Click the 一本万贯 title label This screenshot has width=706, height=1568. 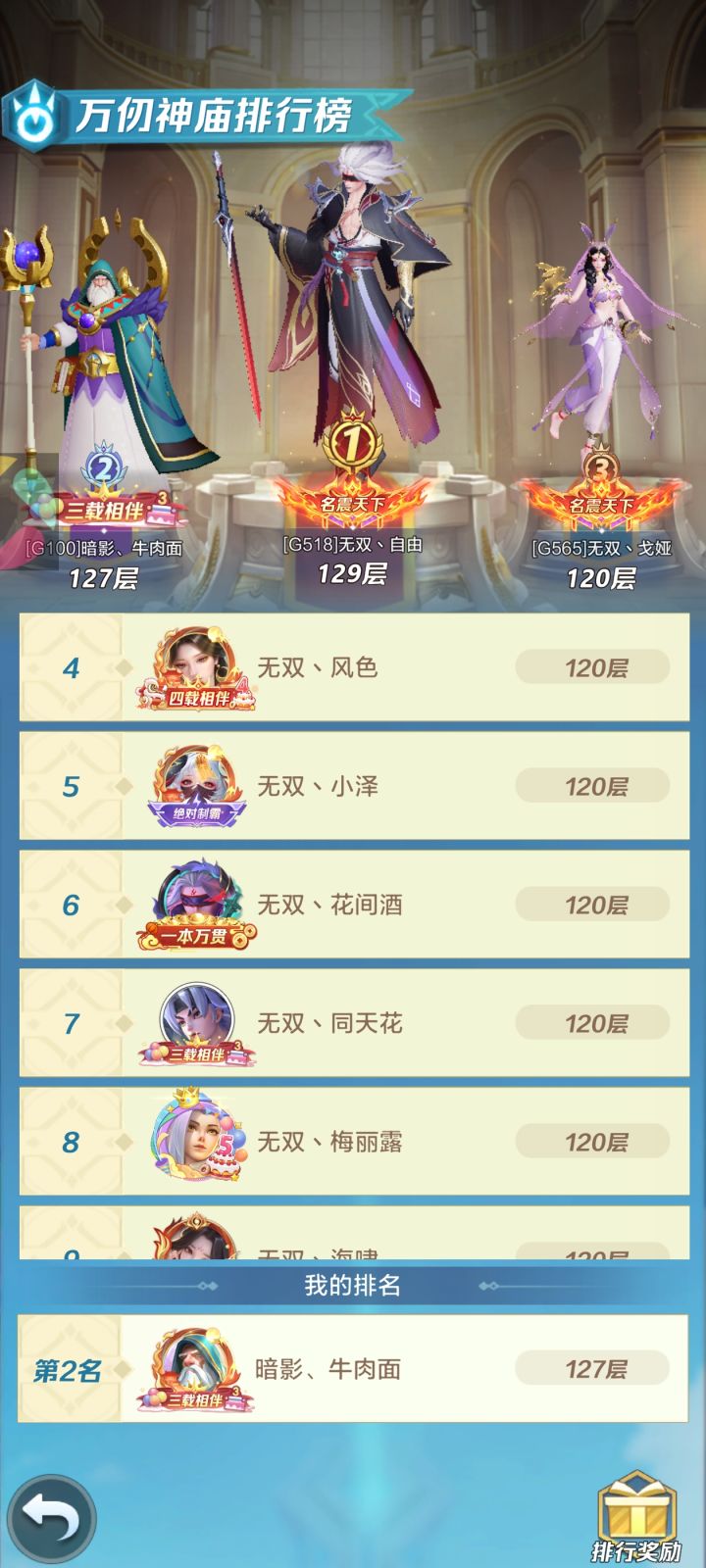pyautogui.click(x=196, y=935)
